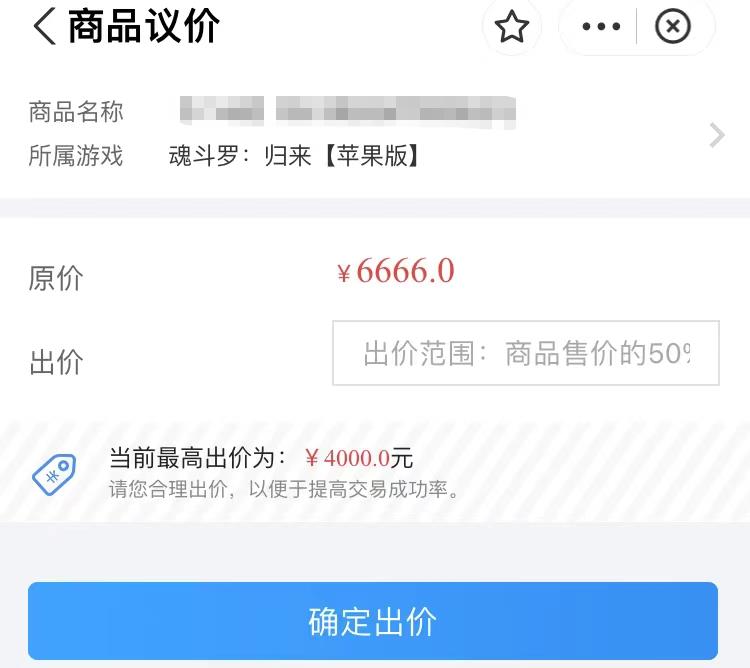Go back from 商品议价 page

tap(44, 27)
